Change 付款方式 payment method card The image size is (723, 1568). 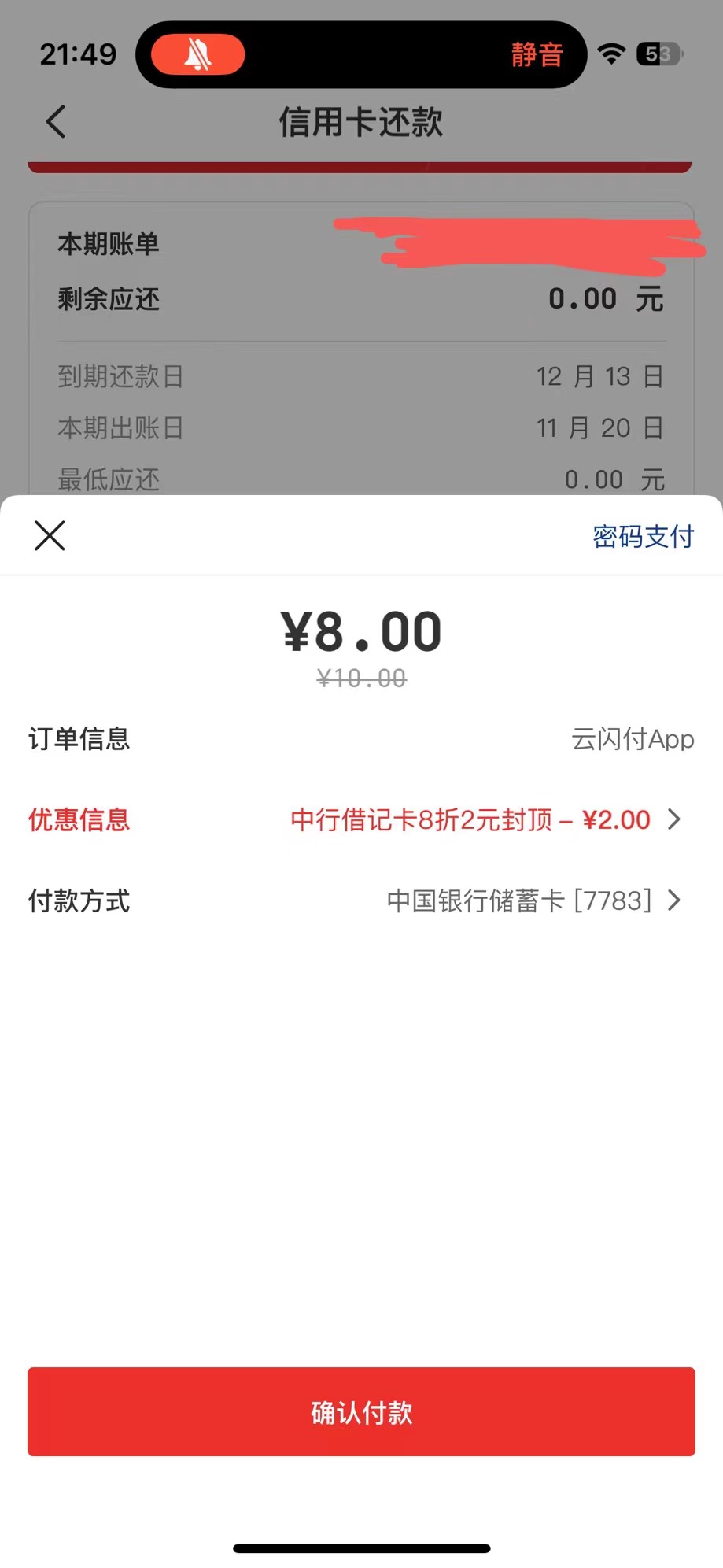click(361, 900)
